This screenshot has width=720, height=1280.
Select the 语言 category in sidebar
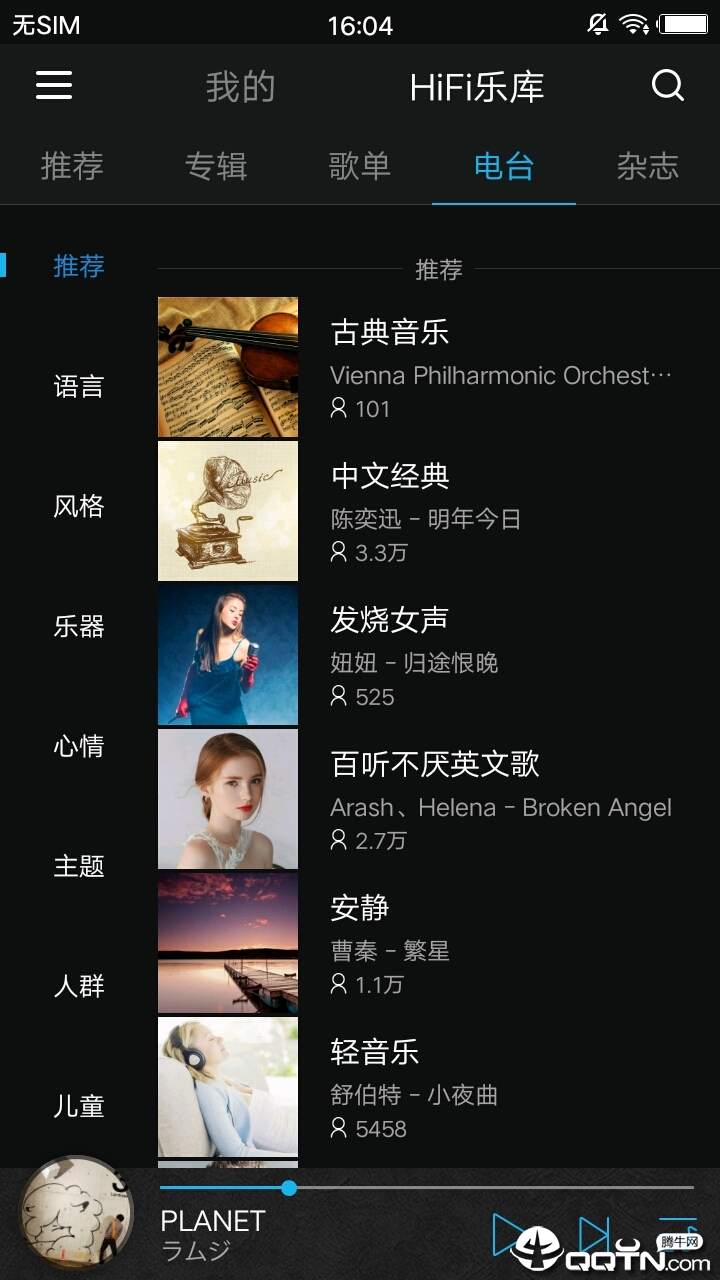tap(78, 385)
